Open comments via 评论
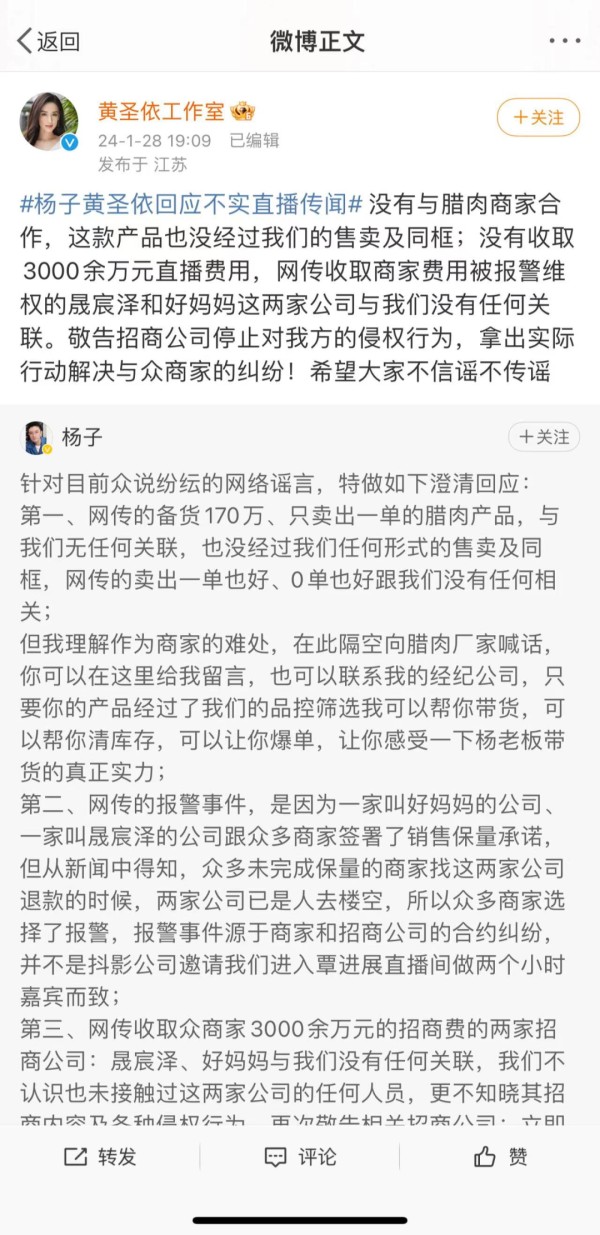The image size is (600, 1235). pyautogui.click(x=300, y=1157)
